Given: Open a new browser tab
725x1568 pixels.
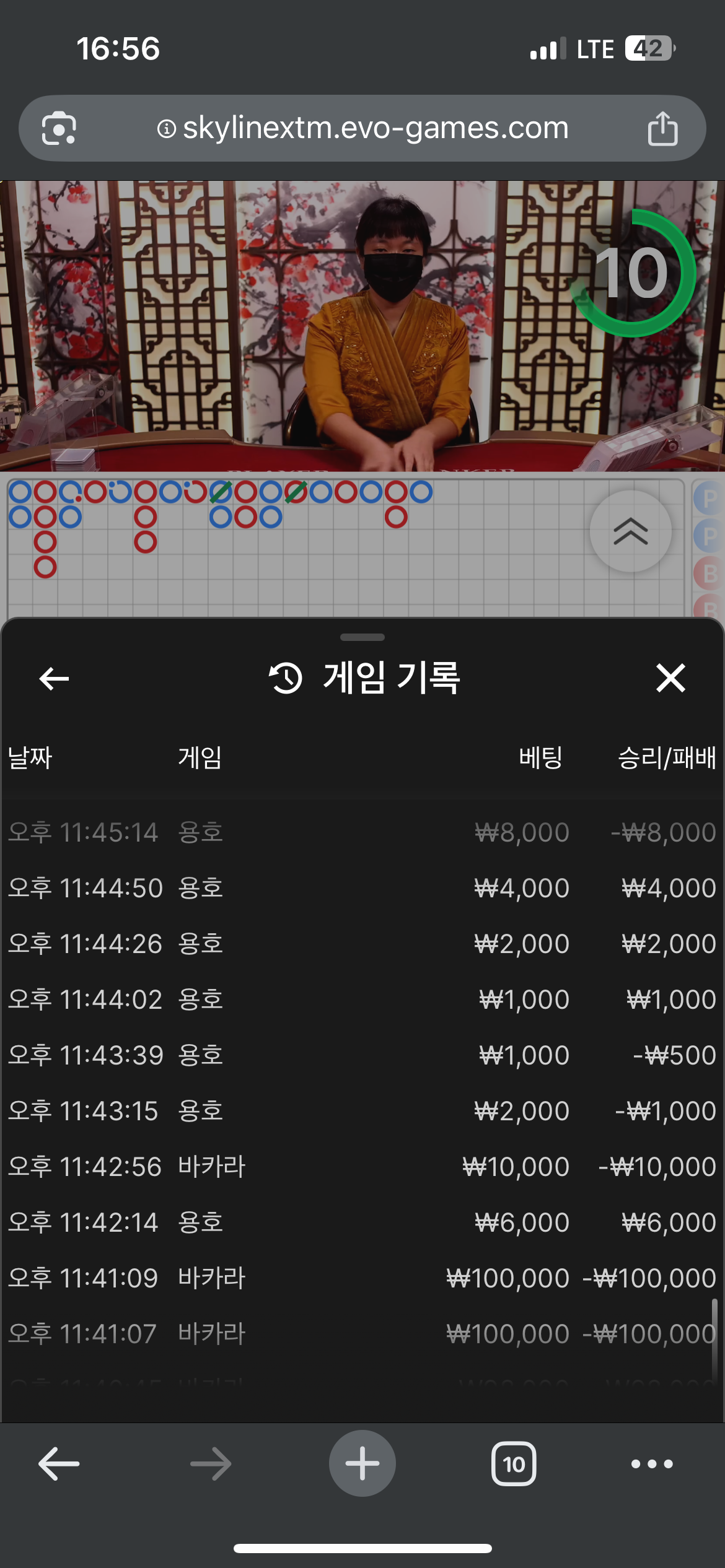Looking at the screenshot, I should pos(362,1464).
